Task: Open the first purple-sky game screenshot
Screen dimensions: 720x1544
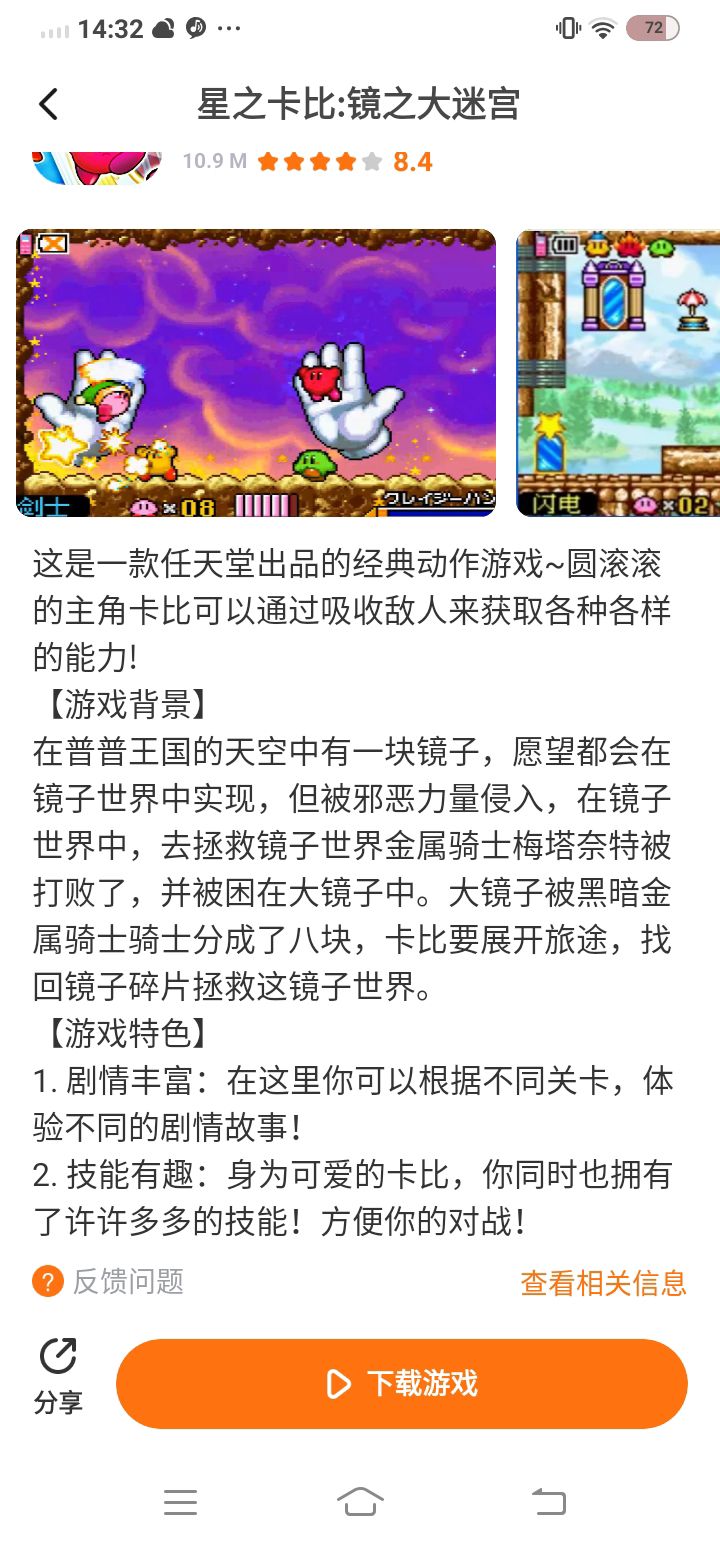Action: click(256, 373)
